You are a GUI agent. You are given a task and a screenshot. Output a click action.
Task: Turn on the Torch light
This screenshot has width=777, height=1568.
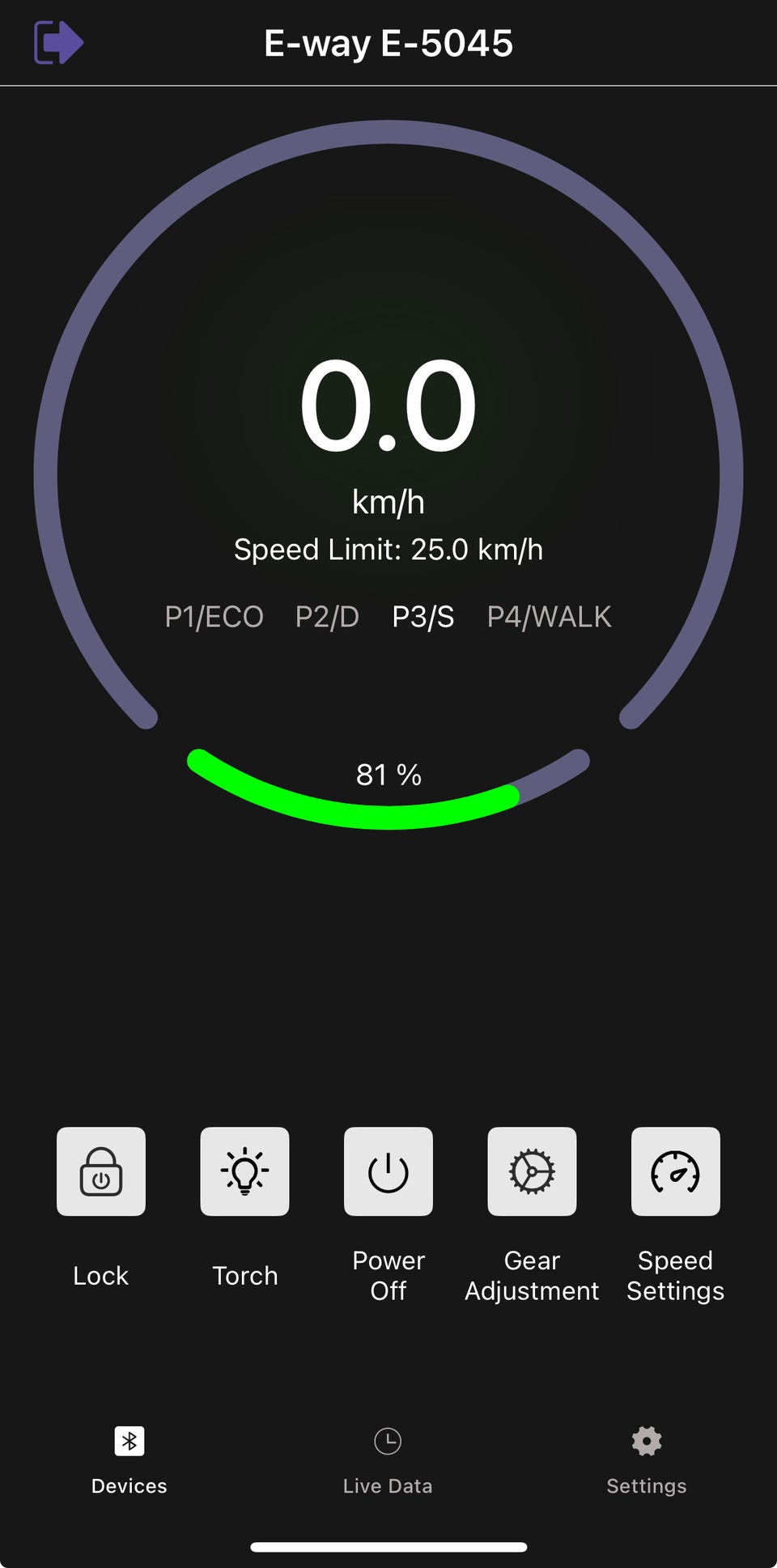pyautogui.click(x=244, y=1171)
